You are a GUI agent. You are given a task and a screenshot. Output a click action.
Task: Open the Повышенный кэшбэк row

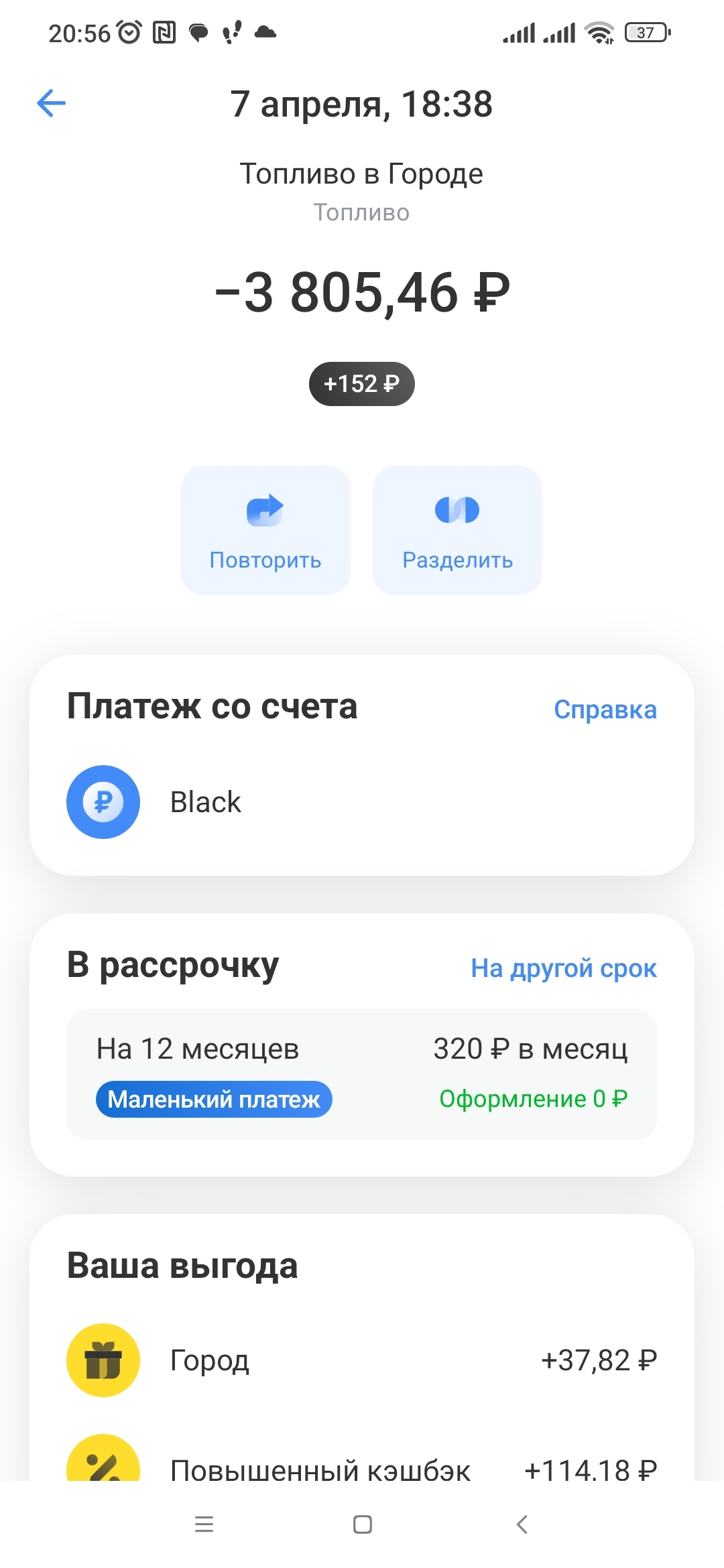pos(361,1467)
